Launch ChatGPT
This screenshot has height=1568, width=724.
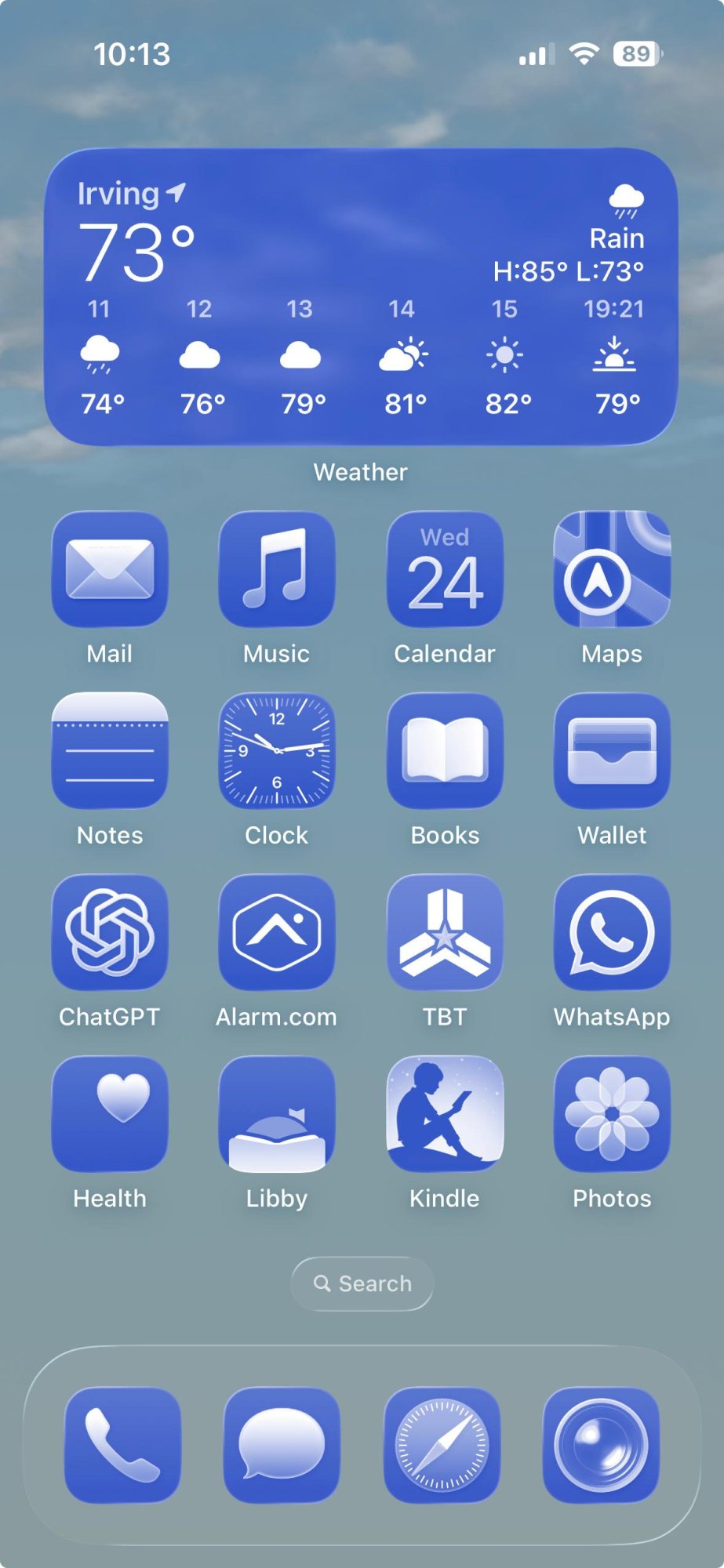tap(110, 932)
